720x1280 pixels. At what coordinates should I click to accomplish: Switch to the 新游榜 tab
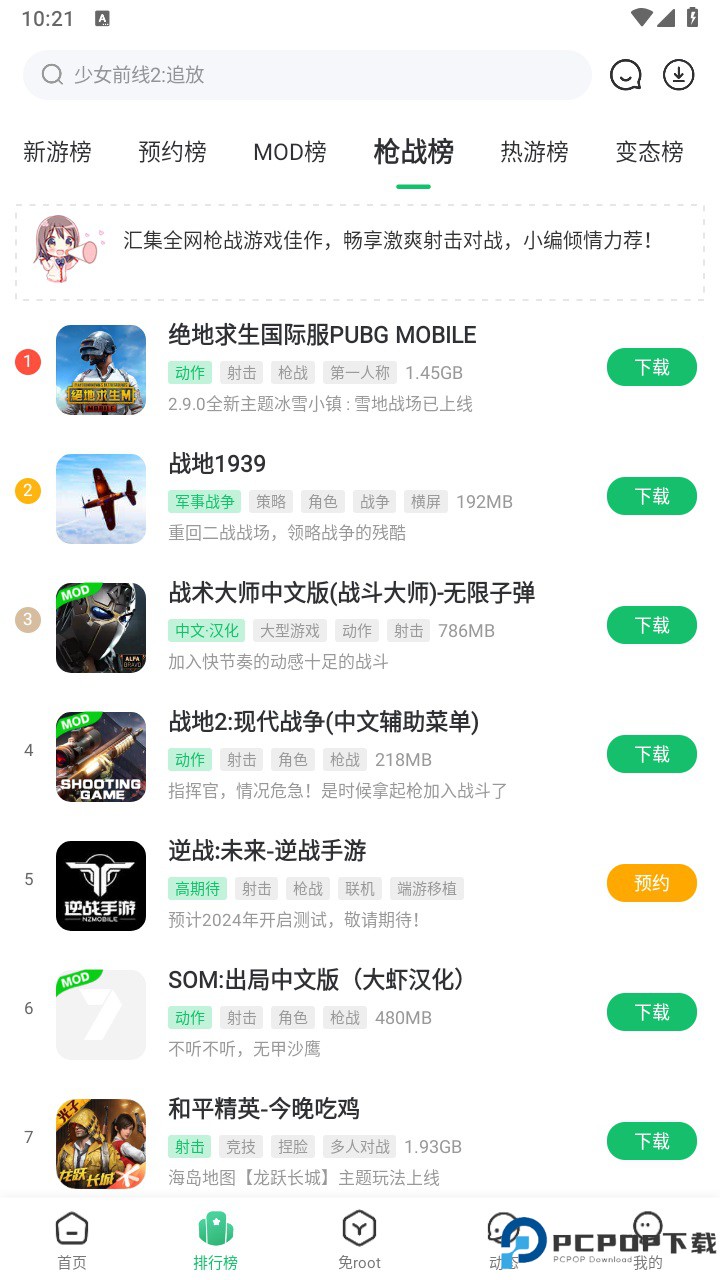point(57,152)
